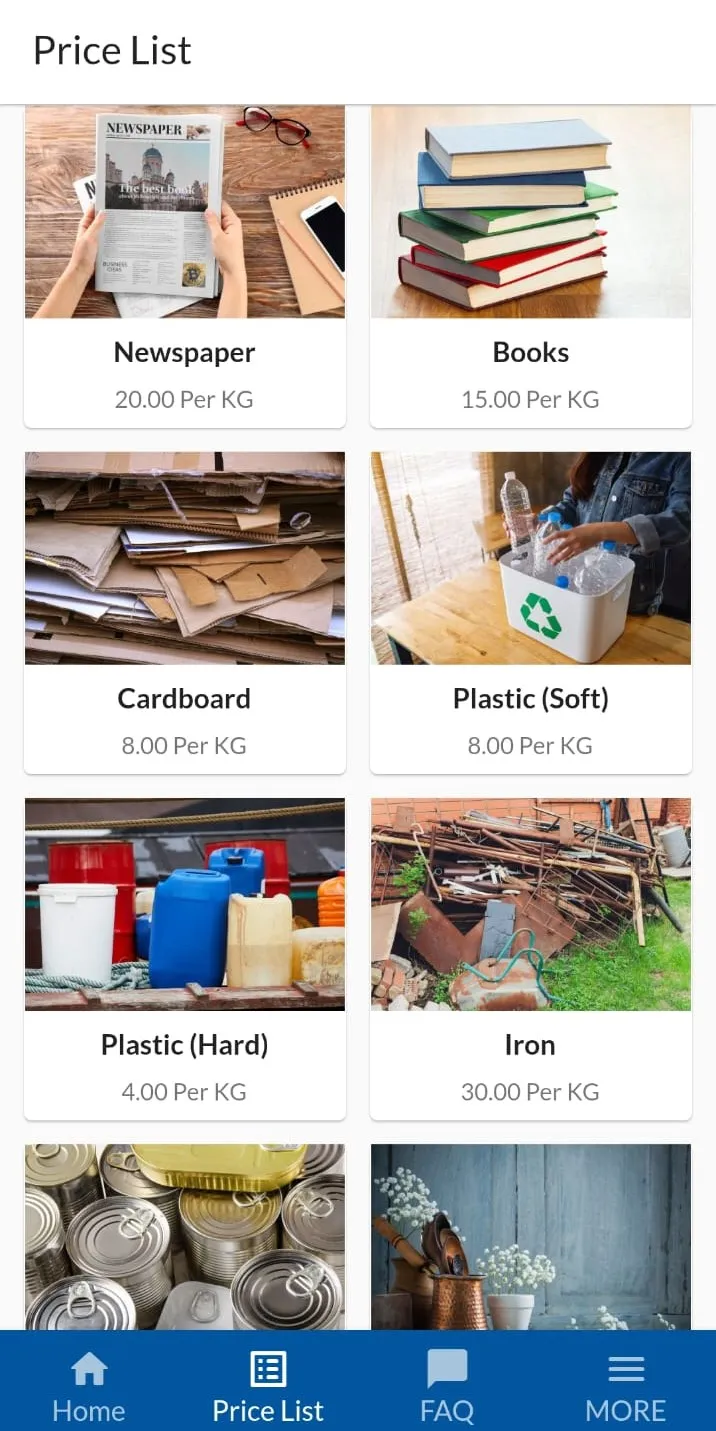Open the Plastic (Hard) card
716x1431 pixels.
(185, 958)
